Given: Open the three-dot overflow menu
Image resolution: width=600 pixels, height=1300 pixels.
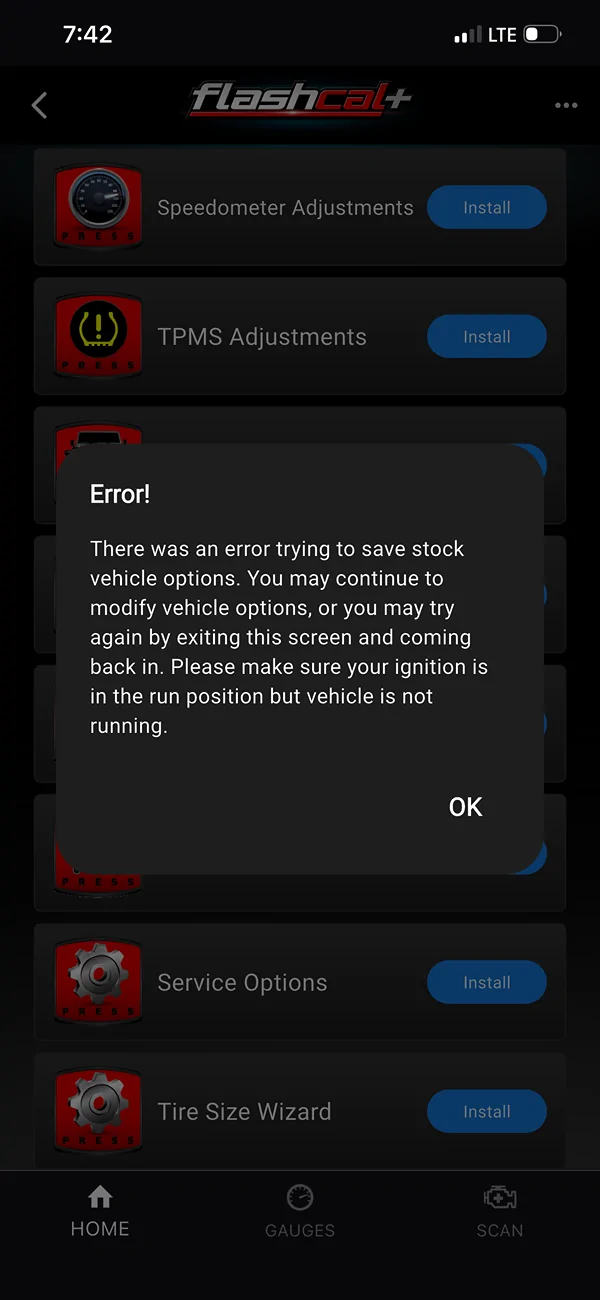Looking at the screenshot, I should coord(566,105).
